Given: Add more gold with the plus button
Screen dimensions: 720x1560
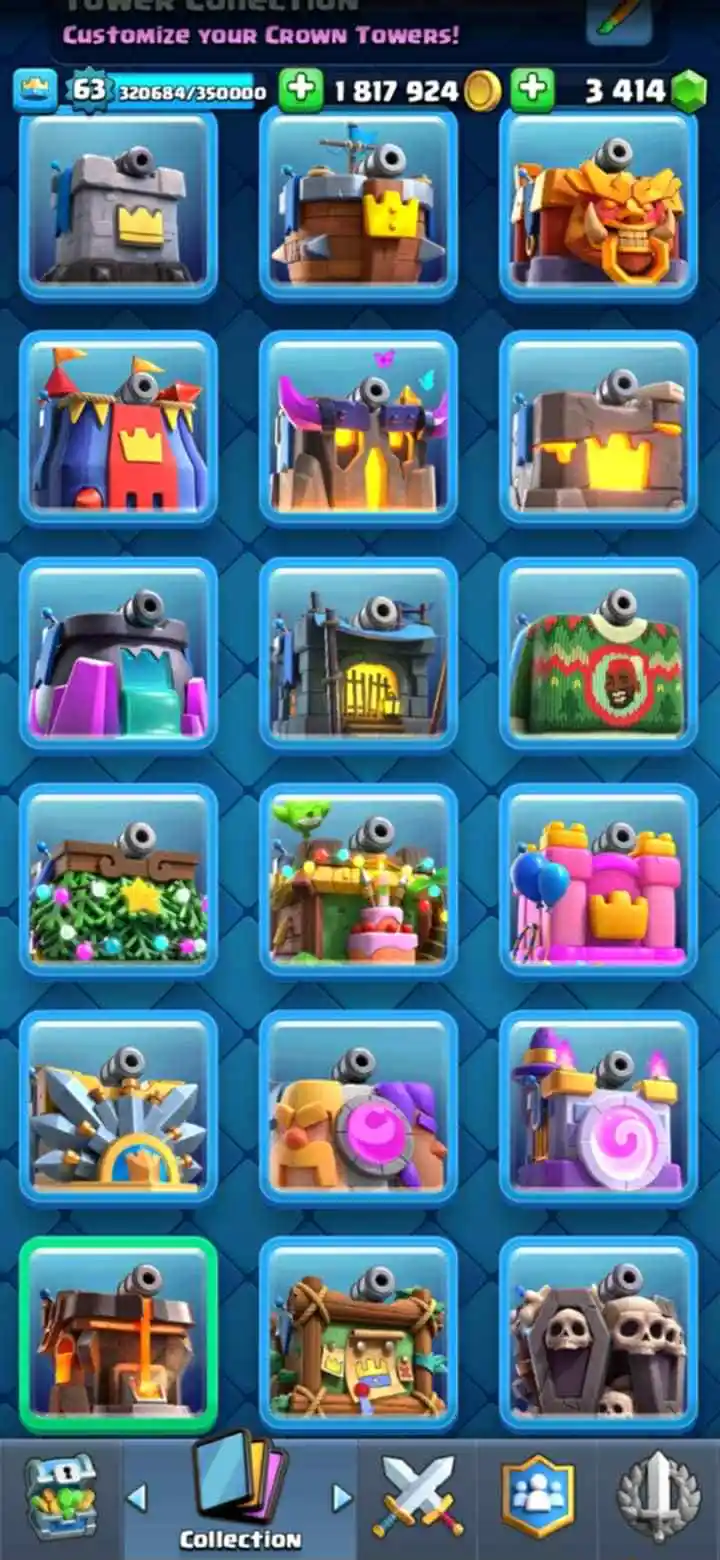Looking at the screenshot, I should click(x=300, y=91).
